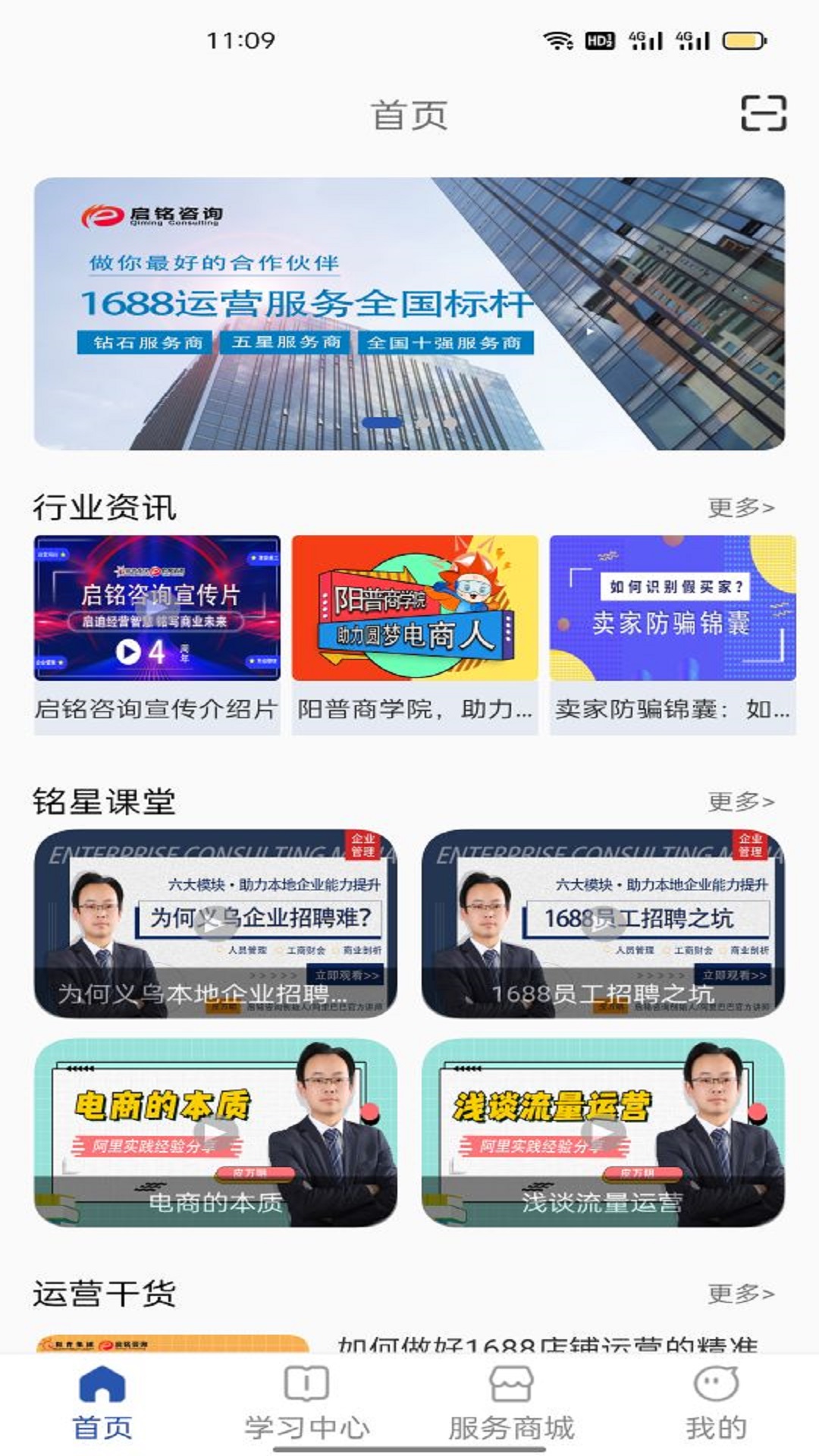The height and width of the screenshot is (1456, 819).
Task: Tap 更多 next to 运营干货
Action: pyautogui.click(x=741, y=1292)
